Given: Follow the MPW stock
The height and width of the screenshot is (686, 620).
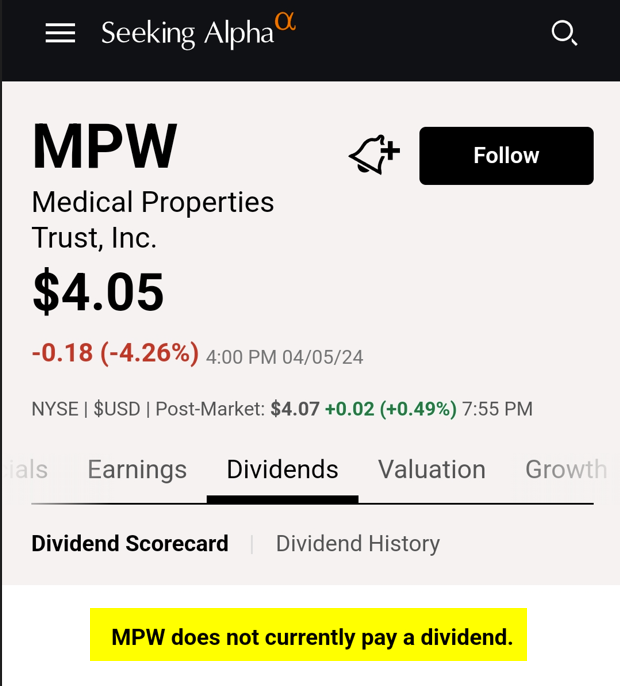Looking at the screenshot, I should coord(506,156).
